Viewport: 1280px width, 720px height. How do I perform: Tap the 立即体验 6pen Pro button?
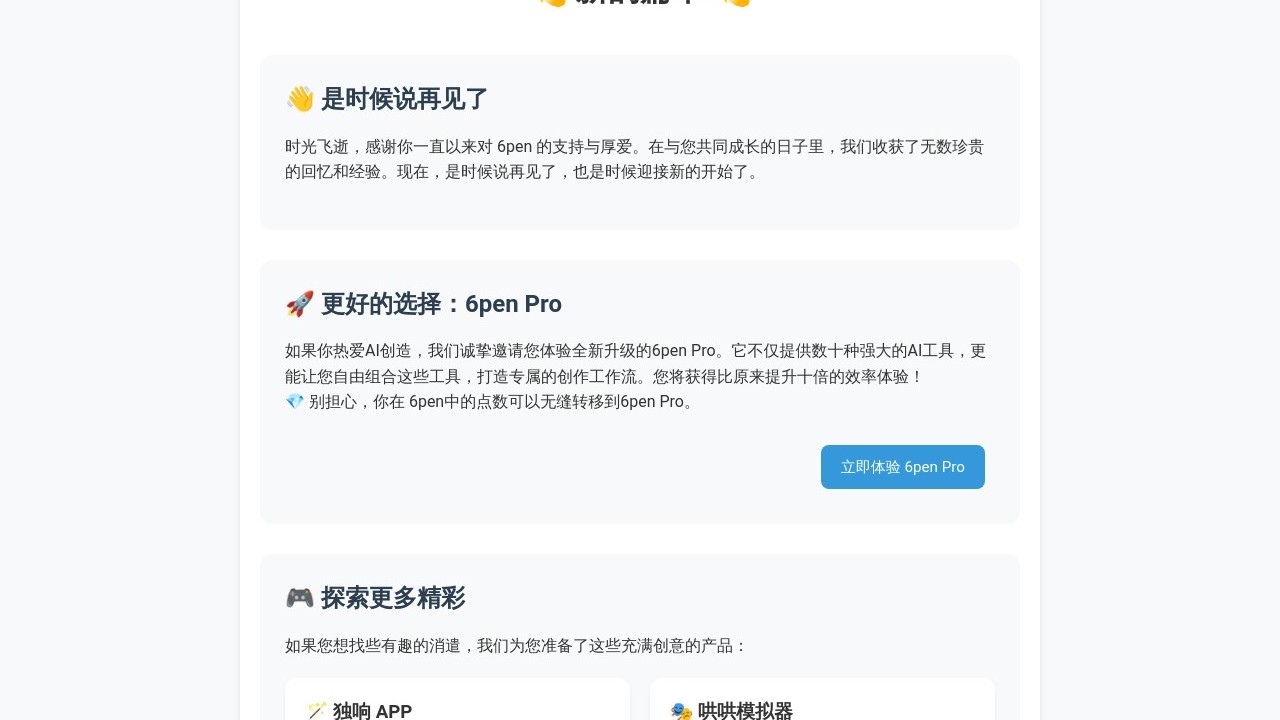[902, 467]
